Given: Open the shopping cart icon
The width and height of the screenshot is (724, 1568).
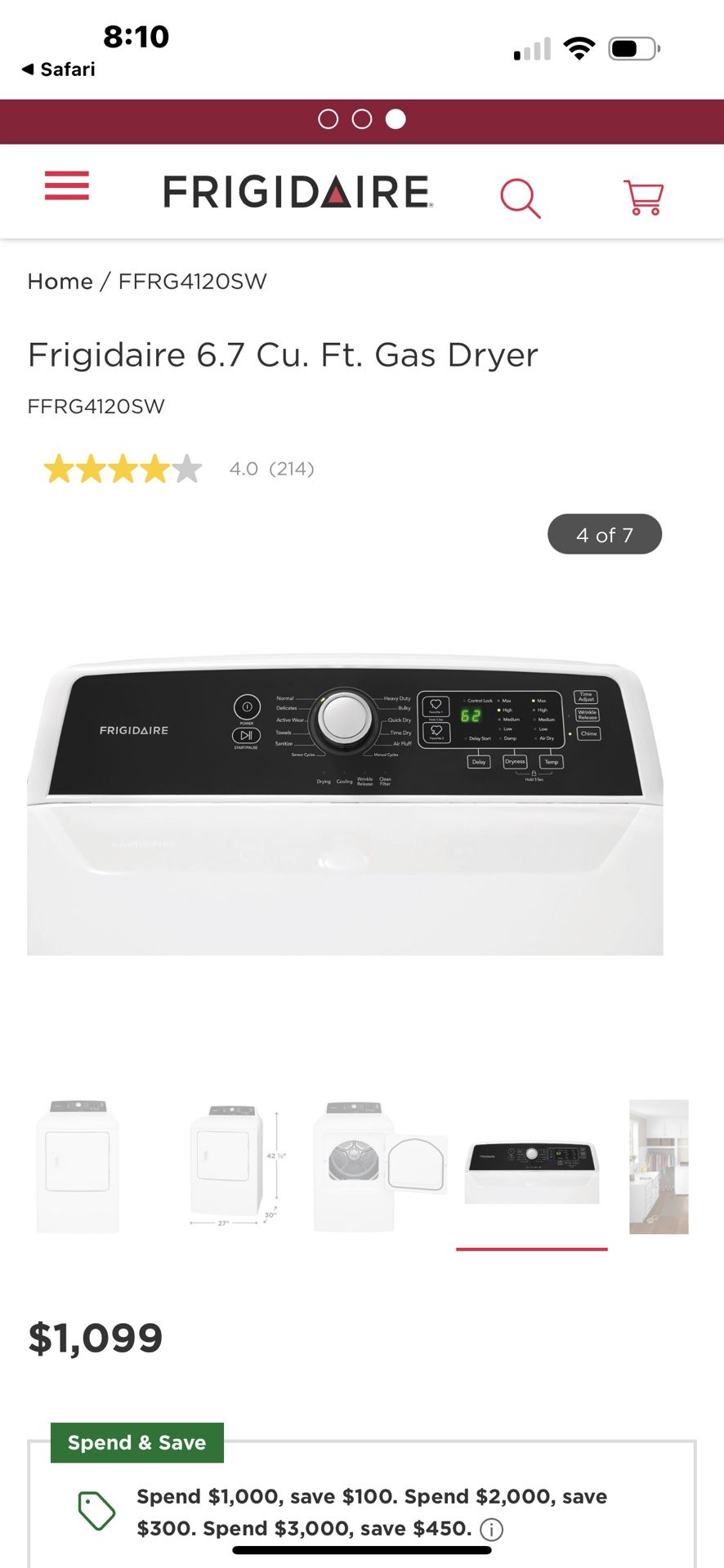Looking at the screenshot, I should coord(643,196).
